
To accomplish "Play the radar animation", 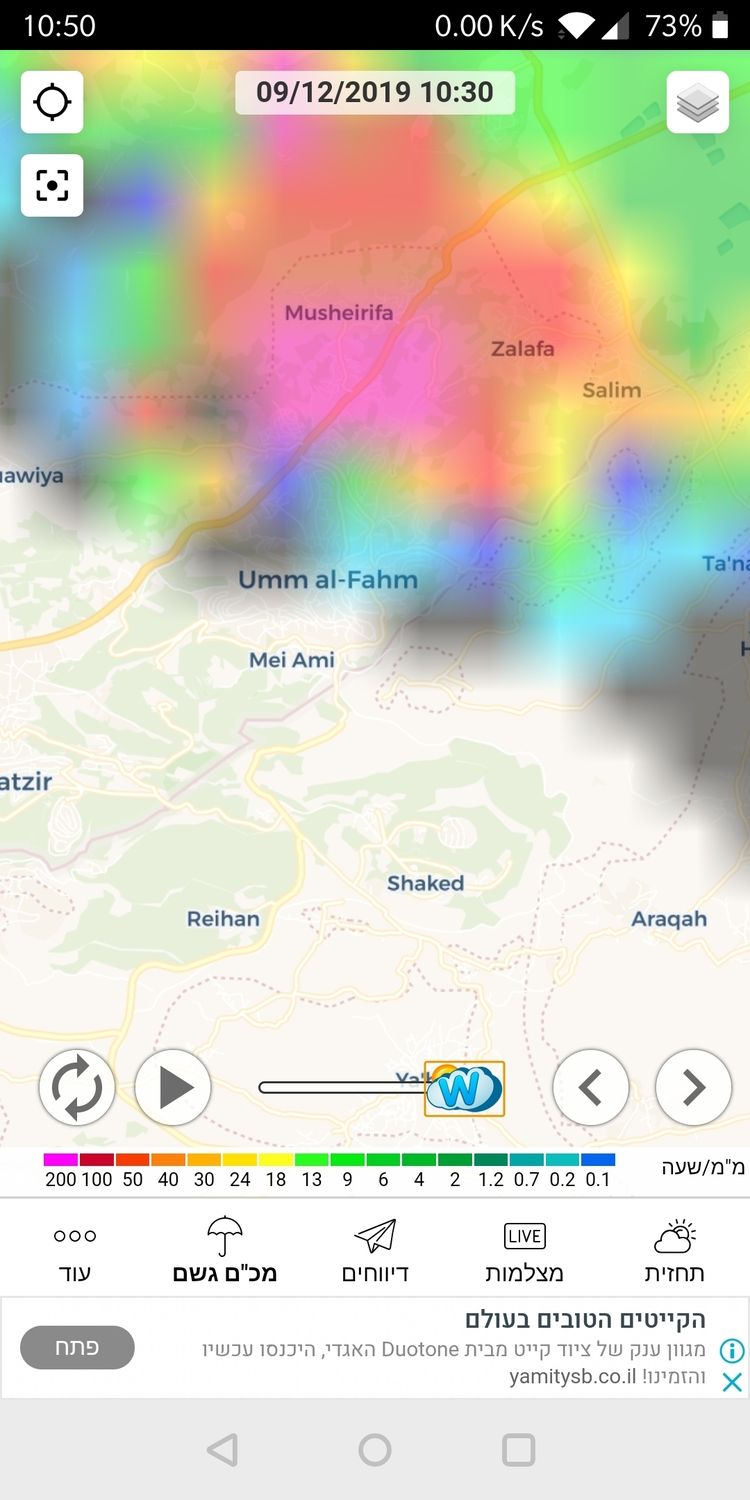I will point(173,1087).
